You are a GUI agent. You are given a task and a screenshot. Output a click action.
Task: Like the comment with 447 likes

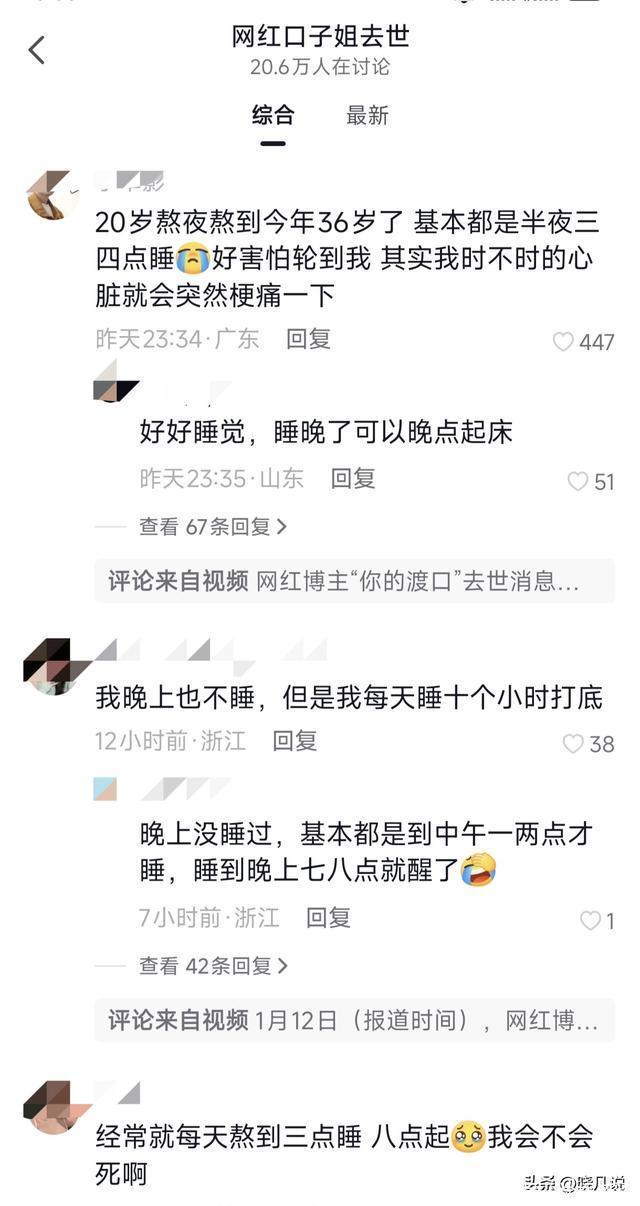pos(564,342)
